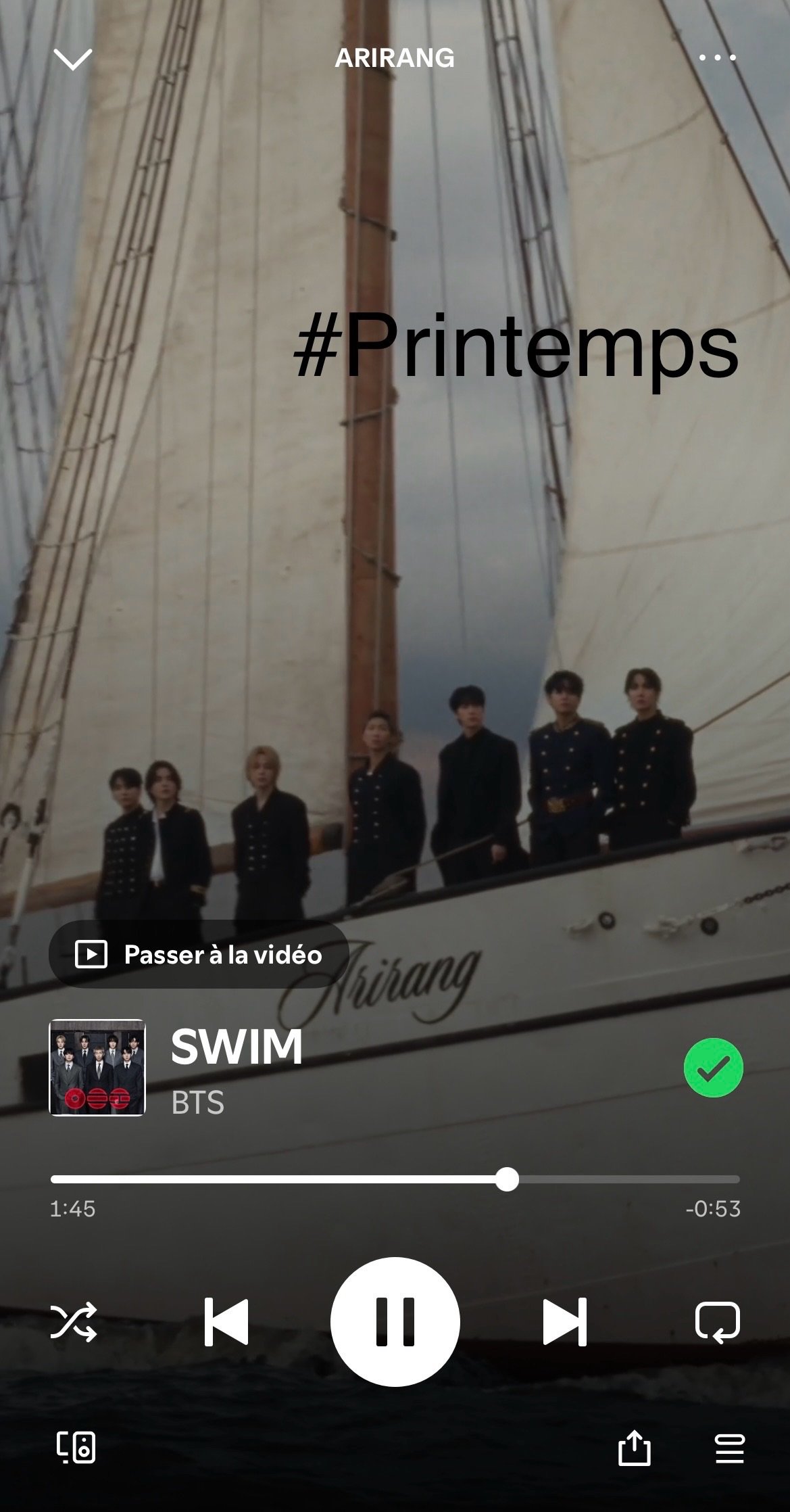Screen dimensions: 790x1512
Task: Toggle shuffle mode
Action: [x=74, y=1321]
